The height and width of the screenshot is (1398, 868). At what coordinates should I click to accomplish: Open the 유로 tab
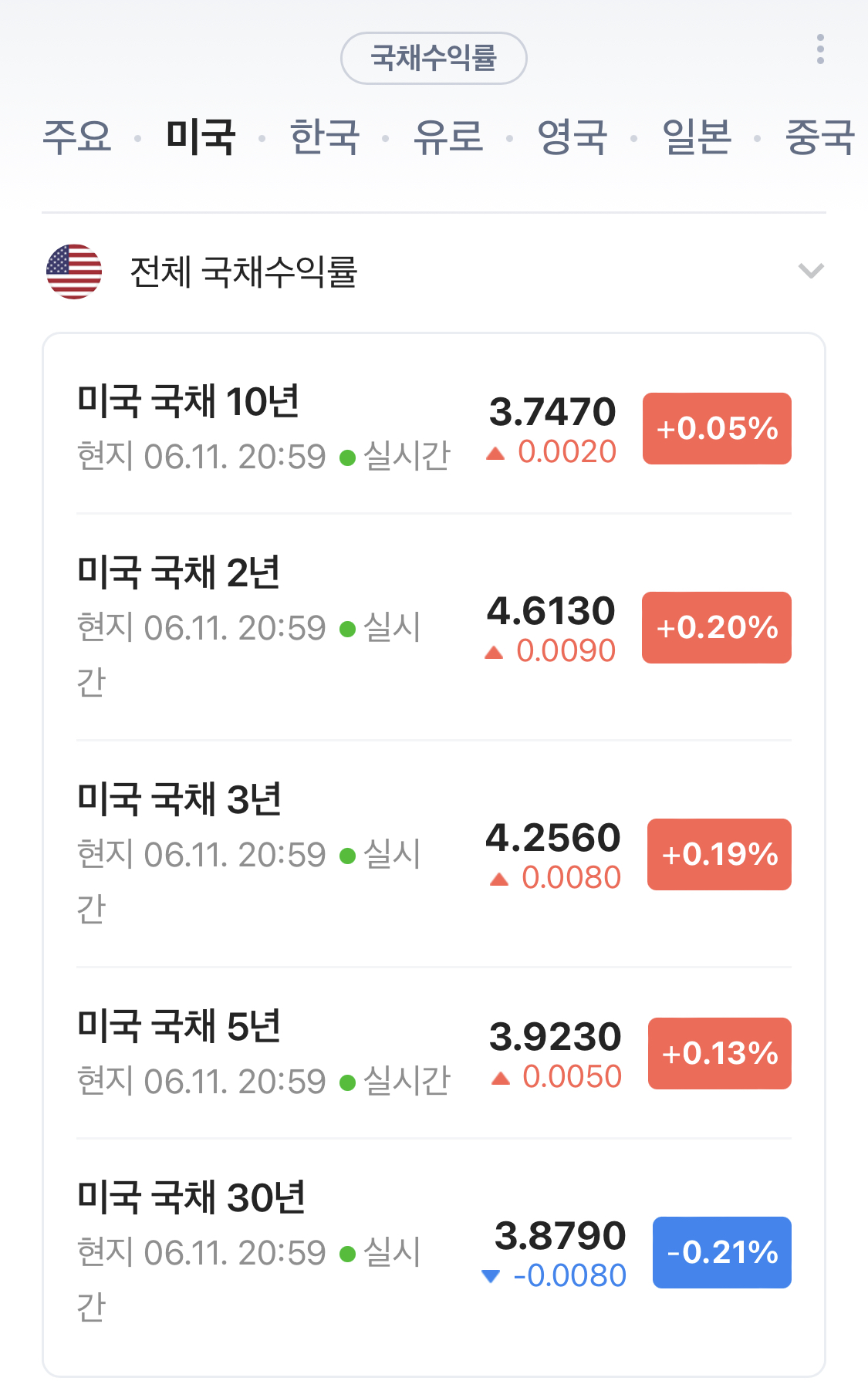[x=448, y=137]
